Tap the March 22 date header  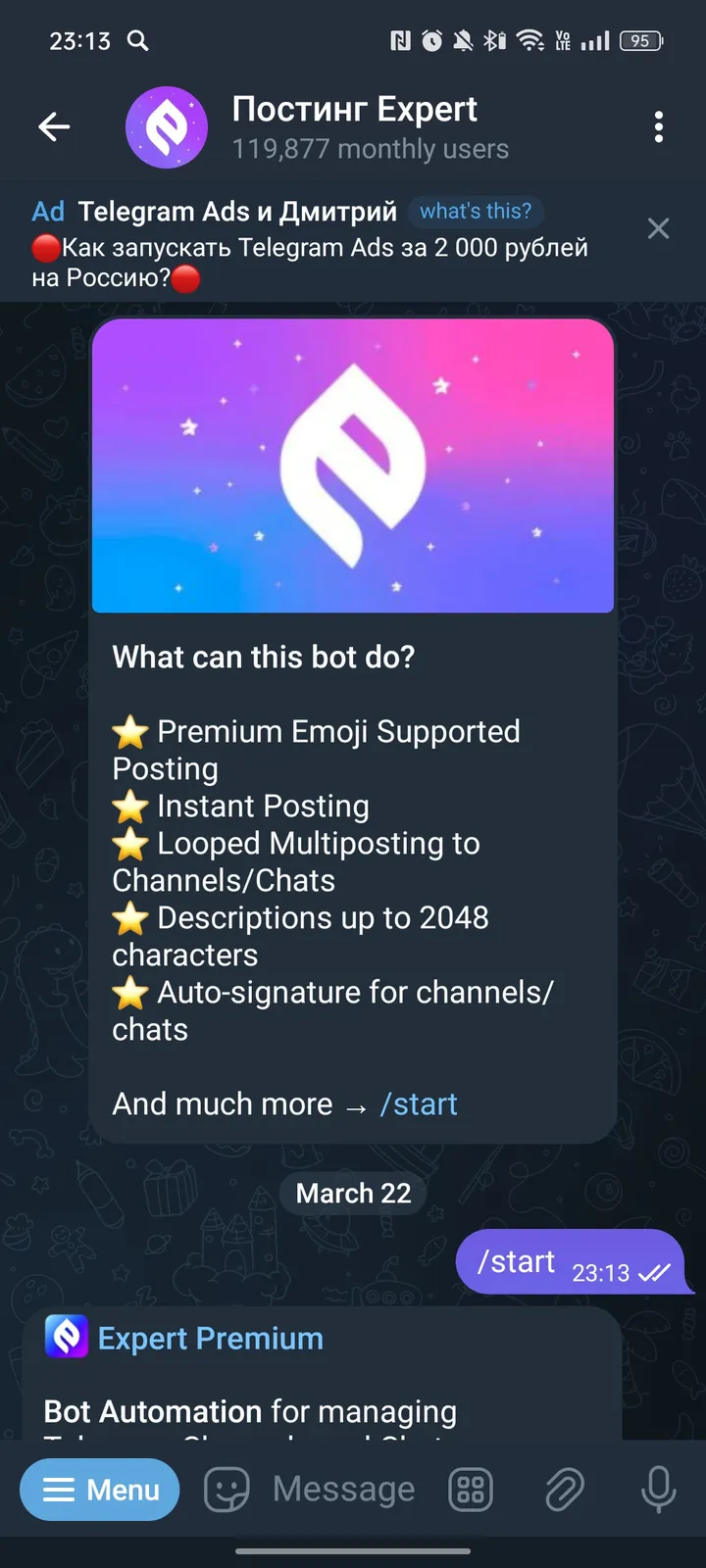352,1193
